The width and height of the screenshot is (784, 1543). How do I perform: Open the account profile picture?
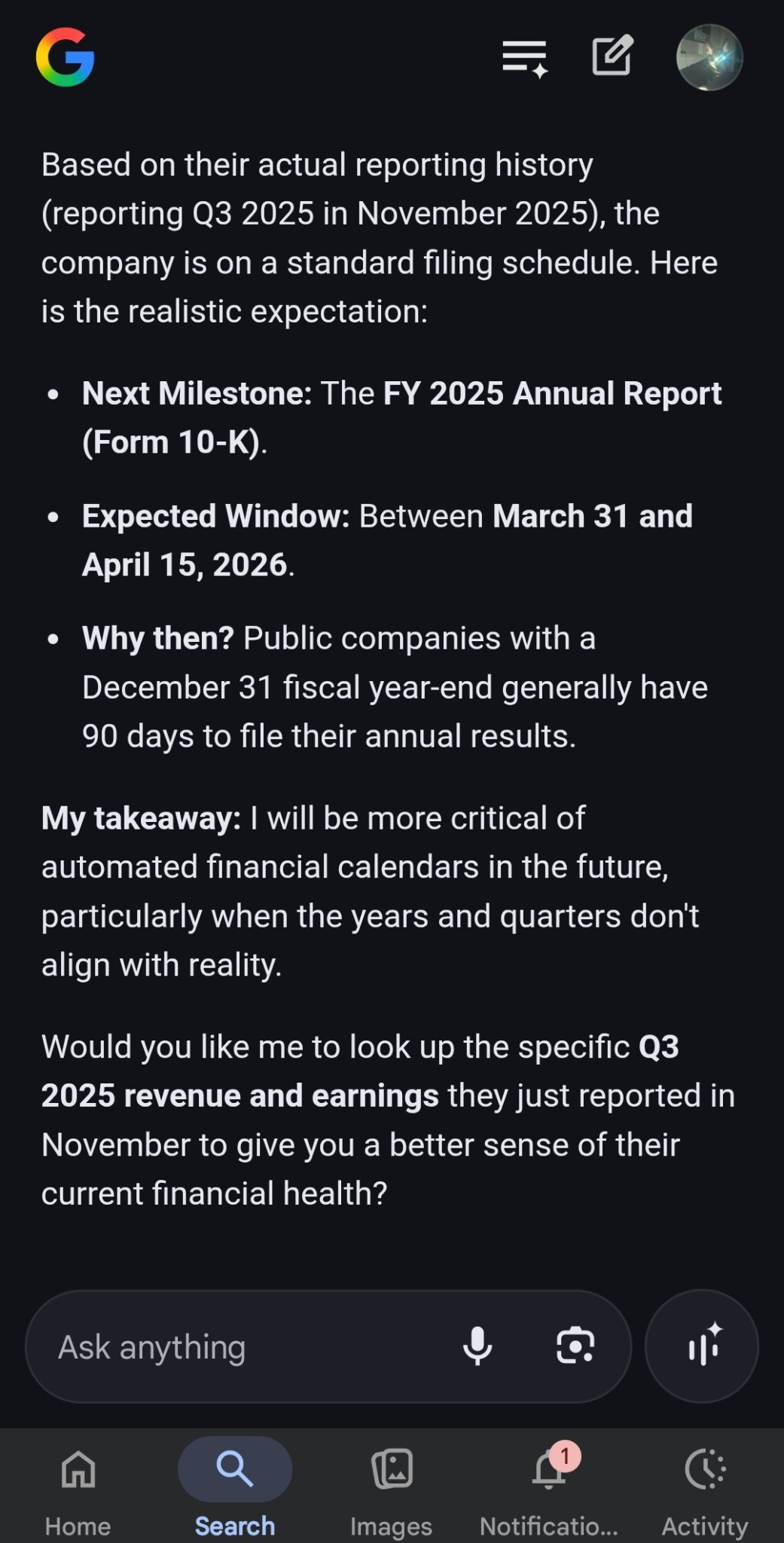[709, 58]
